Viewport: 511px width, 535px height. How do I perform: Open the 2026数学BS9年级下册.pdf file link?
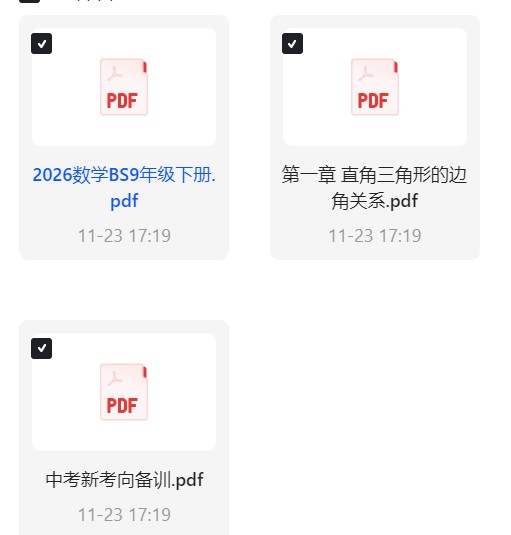124,188
